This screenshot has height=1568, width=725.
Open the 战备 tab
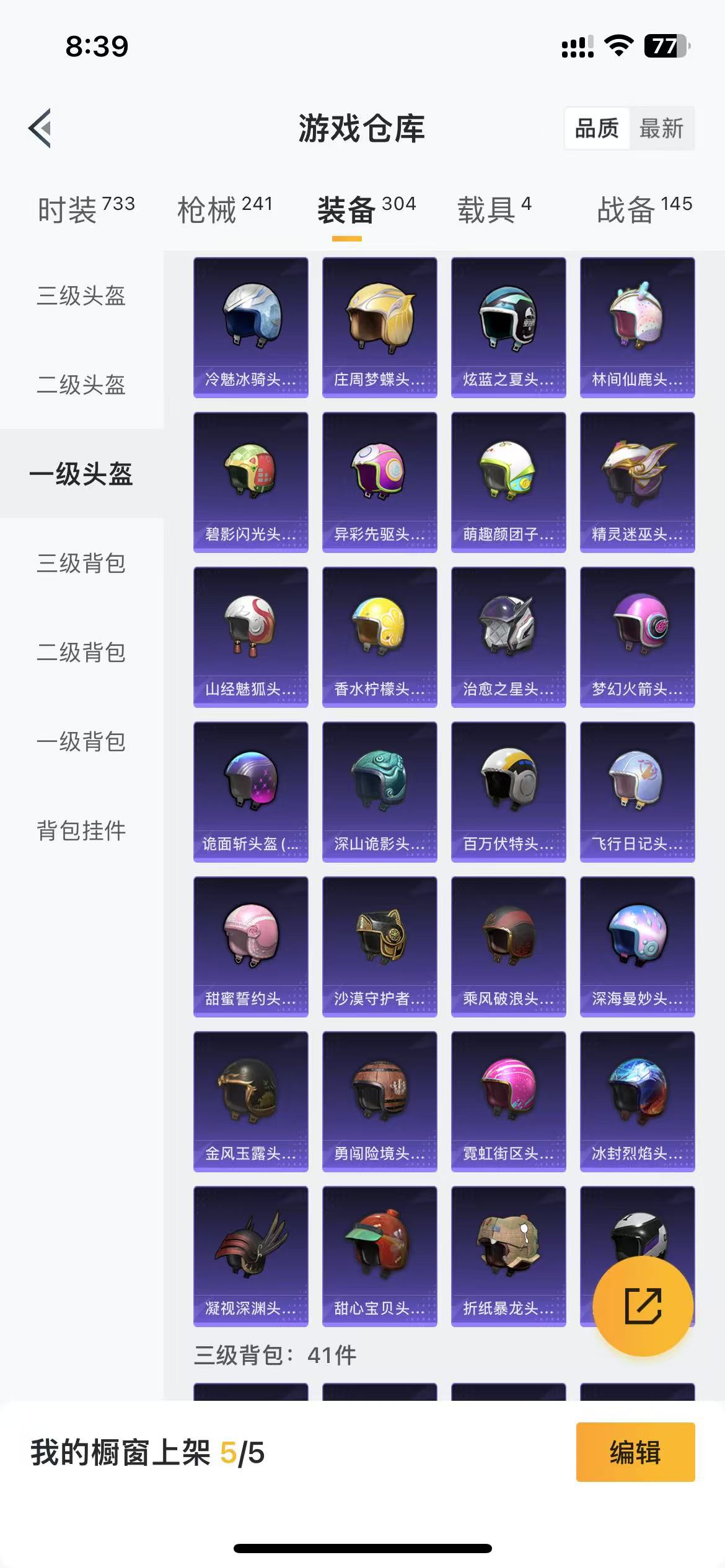(644, 209)
